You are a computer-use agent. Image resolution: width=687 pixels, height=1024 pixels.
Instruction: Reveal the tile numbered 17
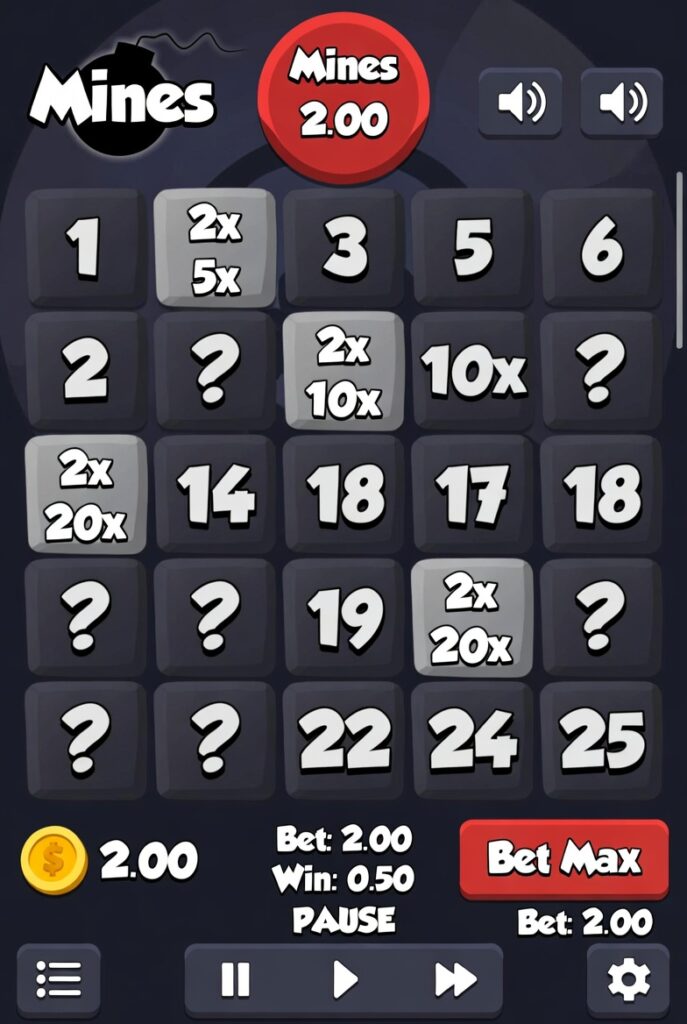[x=472, y=494]
